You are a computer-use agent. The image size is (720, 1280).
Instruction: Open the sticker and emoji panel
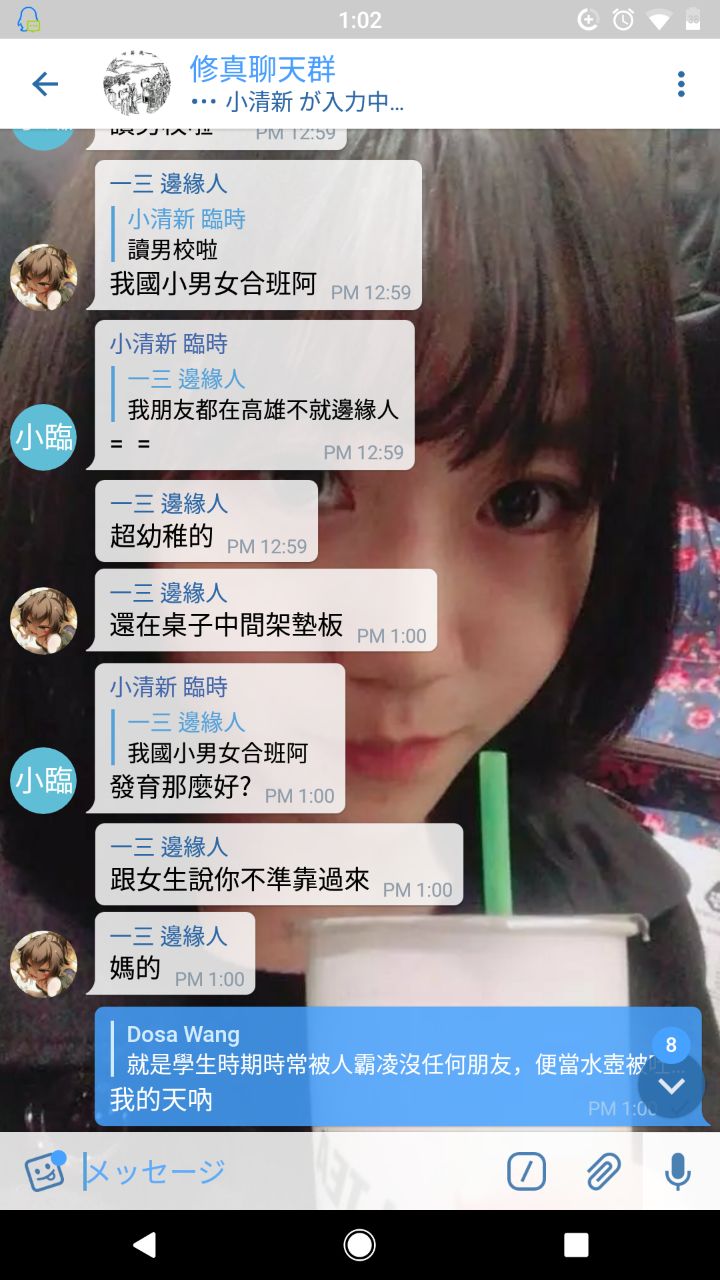click(44, 1171)
